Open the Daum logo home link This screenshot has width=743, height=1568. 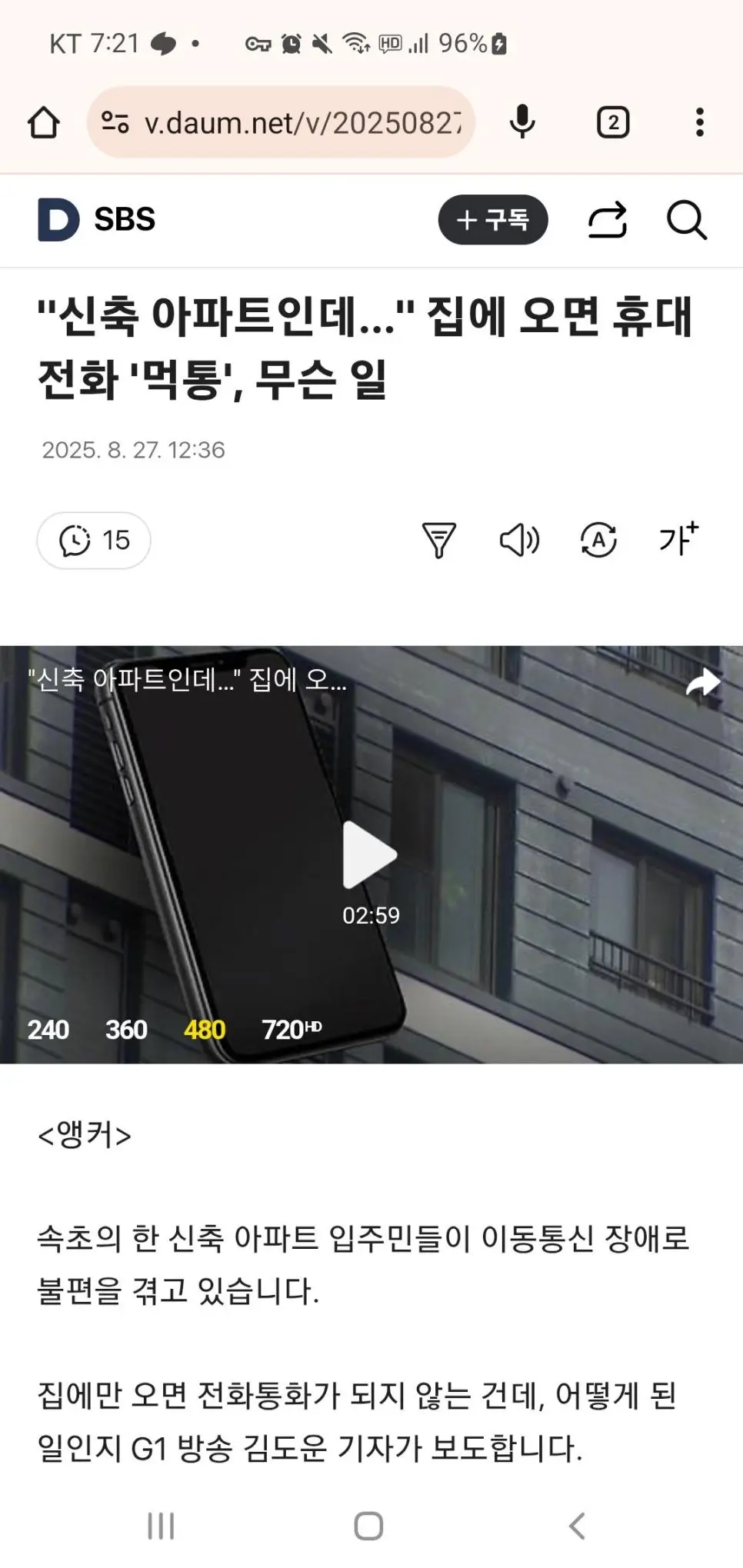click(58, 220)
